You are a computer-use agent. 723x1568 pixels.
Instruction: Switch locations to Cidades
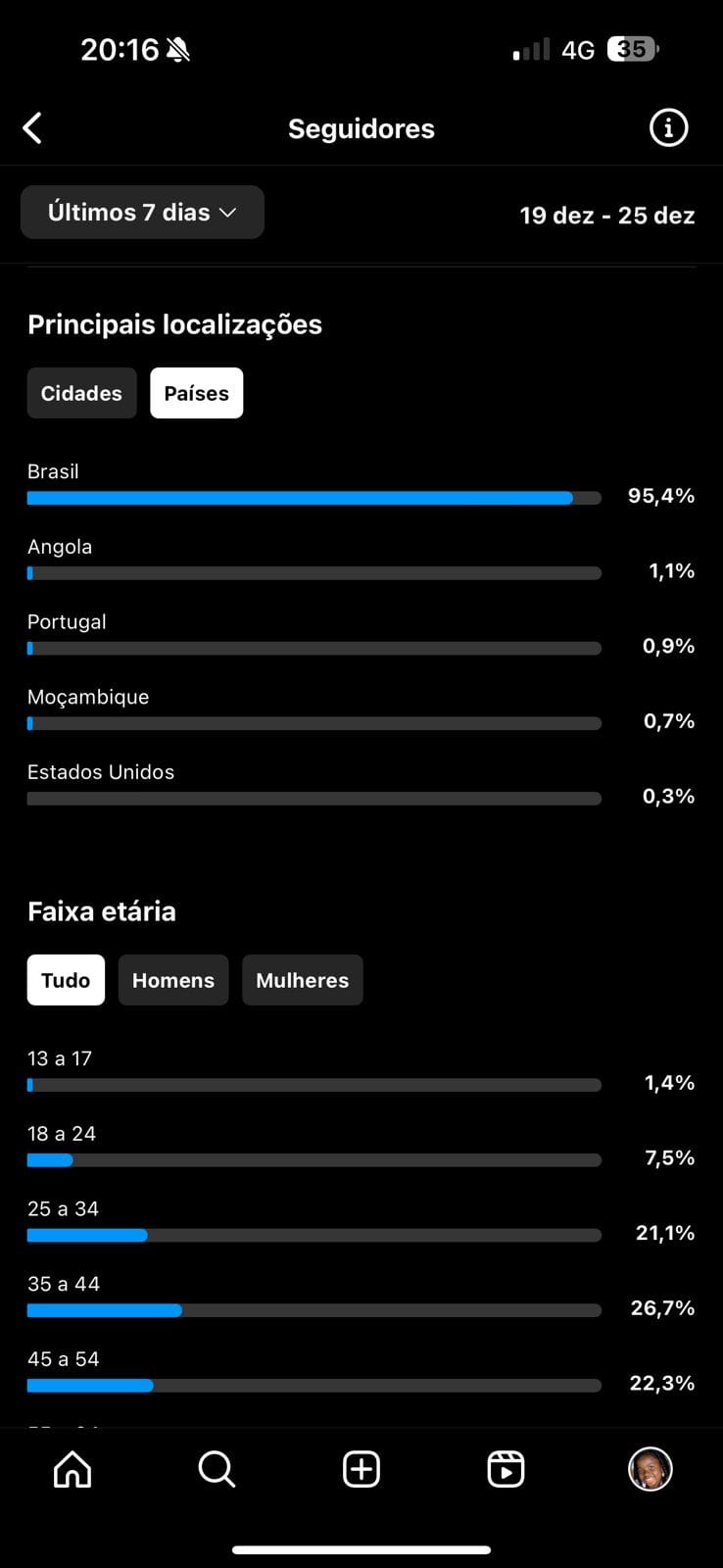click(81, 393)
